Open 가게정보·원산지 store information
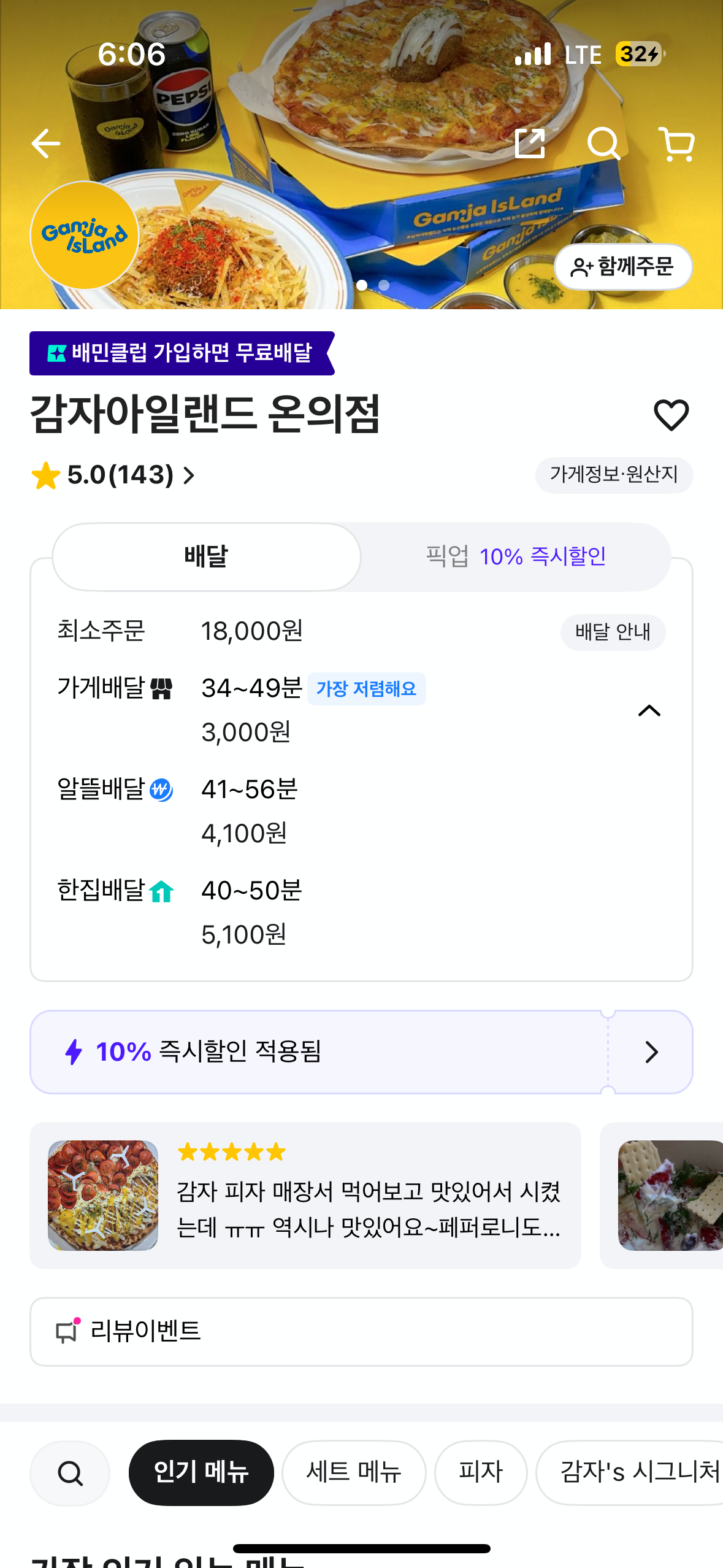 click(615, 475)
